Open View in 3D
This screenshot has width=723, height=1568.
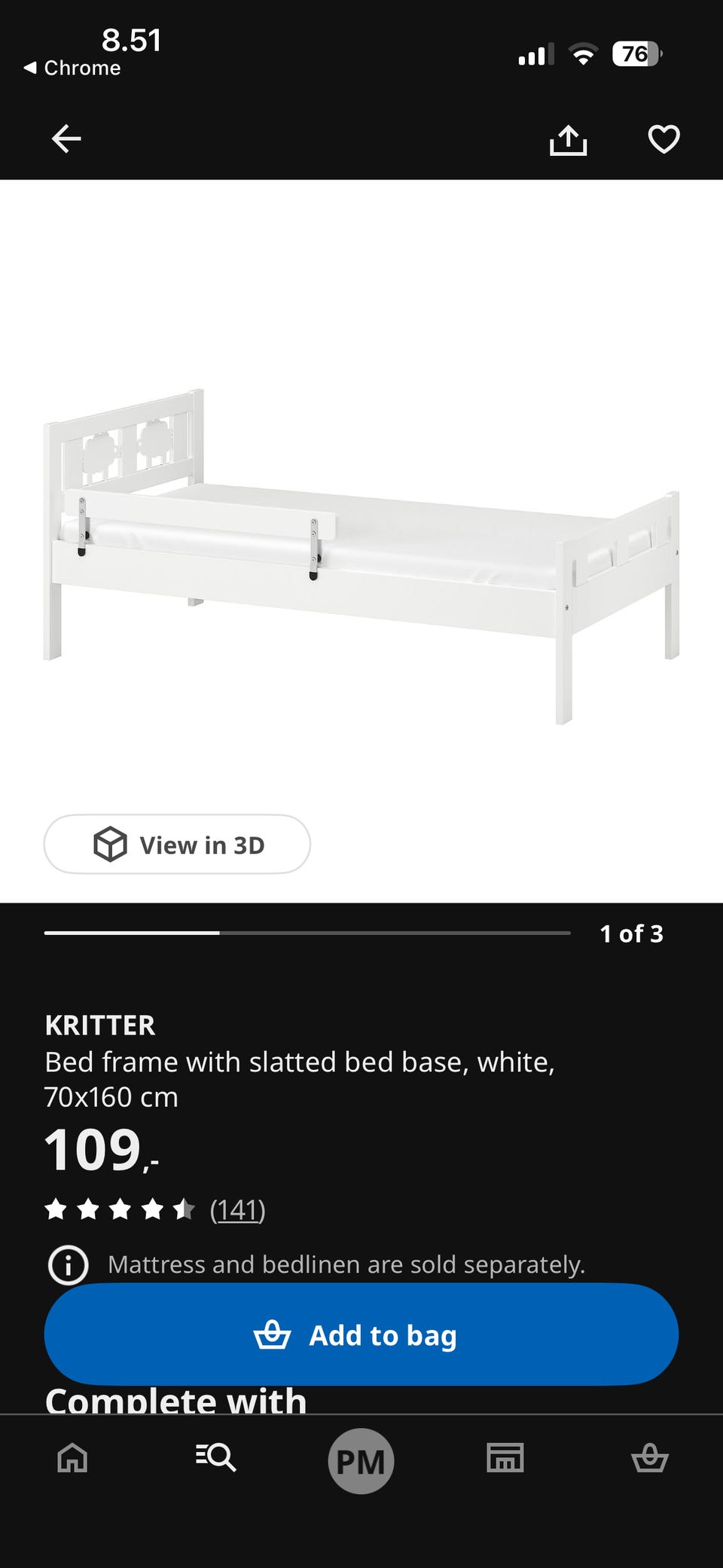pyautogui.click(x=177, y=844)
